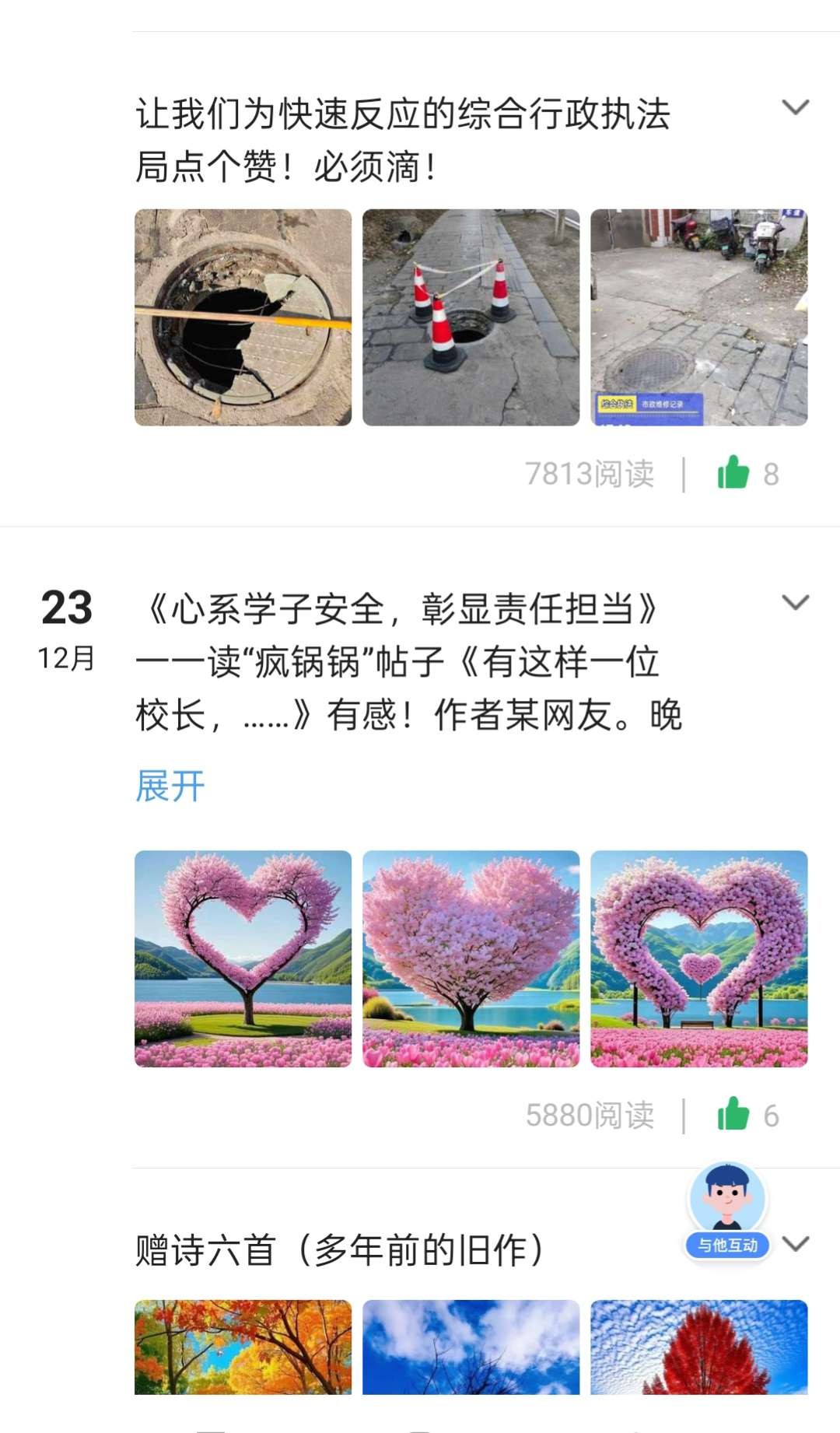Open the repaired manhole cover photo

pyautogui.click(x=698, y=317)
